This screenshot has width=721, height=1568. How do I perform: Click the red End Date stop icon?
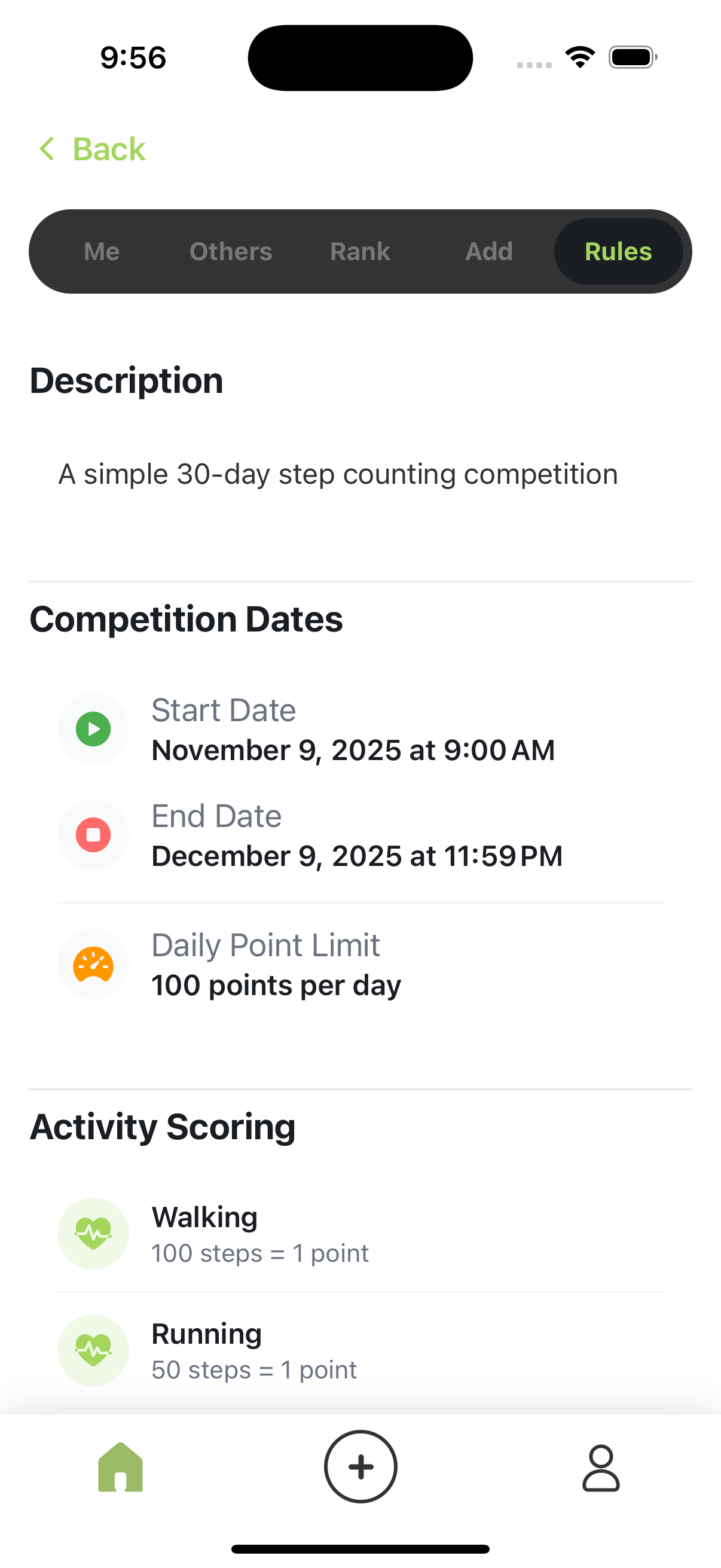click(93, 834)
